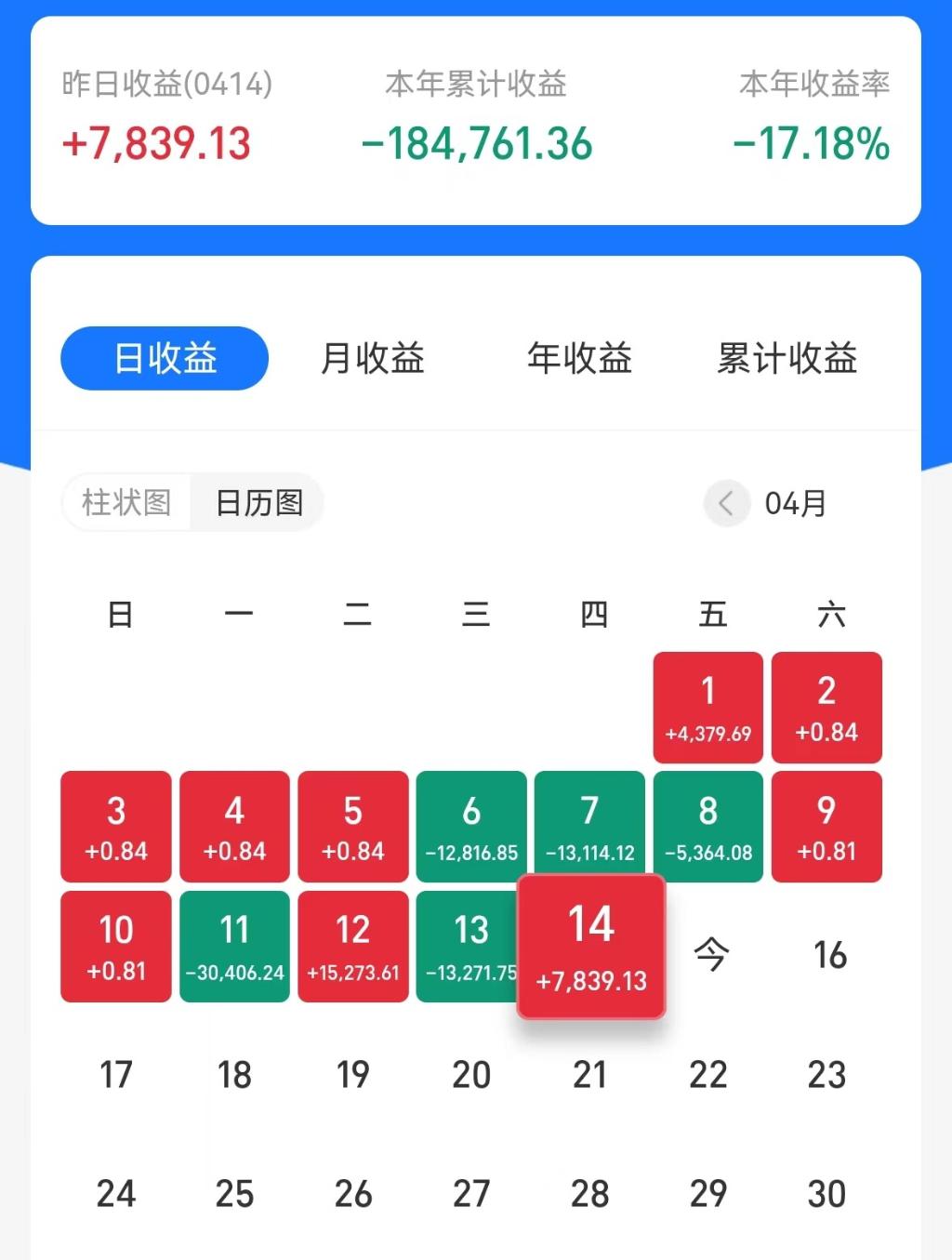Tap day 9 showing +0.81
This screenshot has width=952, height=1260.
coord(826,827)
